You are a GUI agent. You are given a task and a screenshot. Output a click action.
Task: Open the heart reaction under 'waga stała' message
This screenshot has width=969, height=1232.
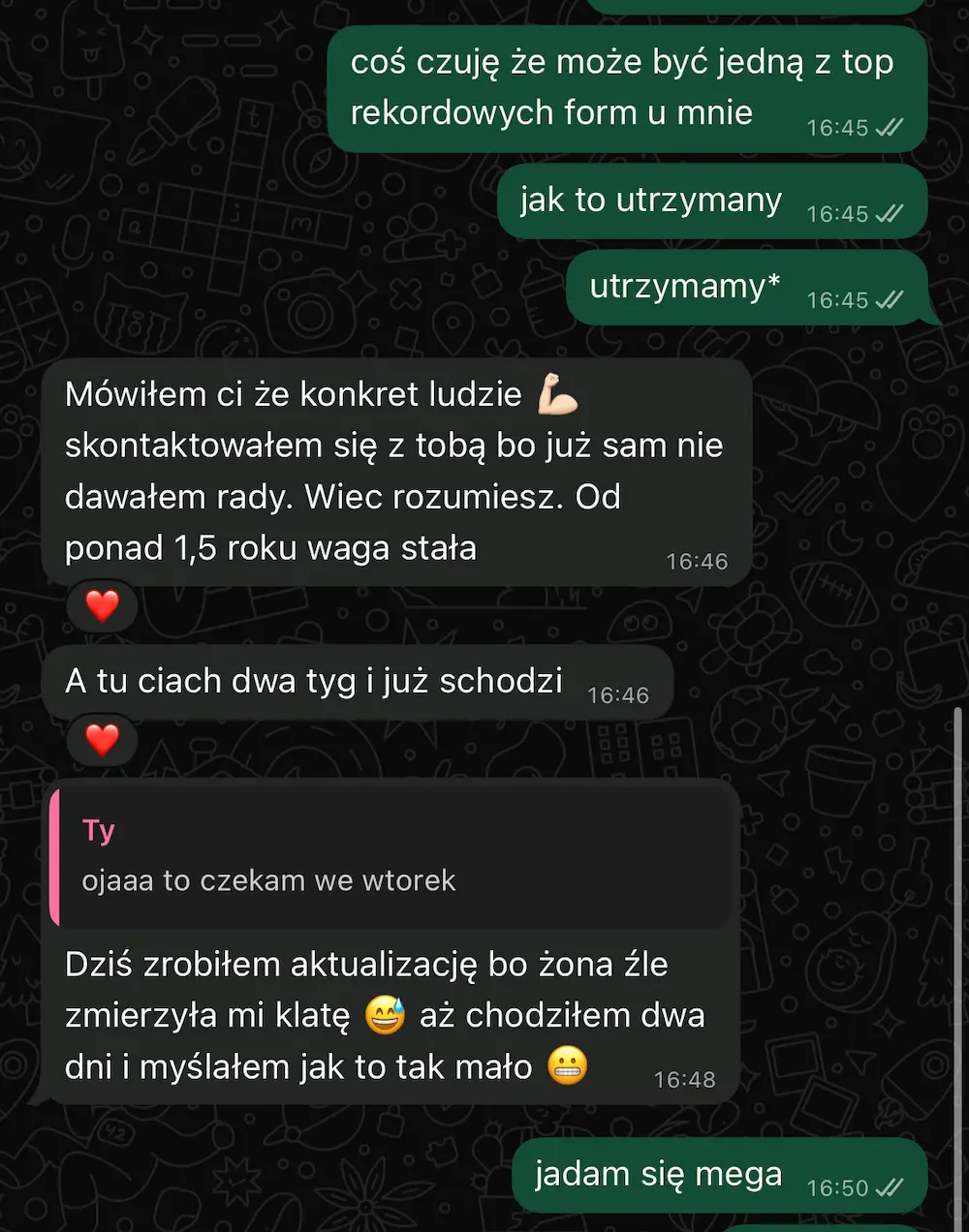[x=103, y=606]
